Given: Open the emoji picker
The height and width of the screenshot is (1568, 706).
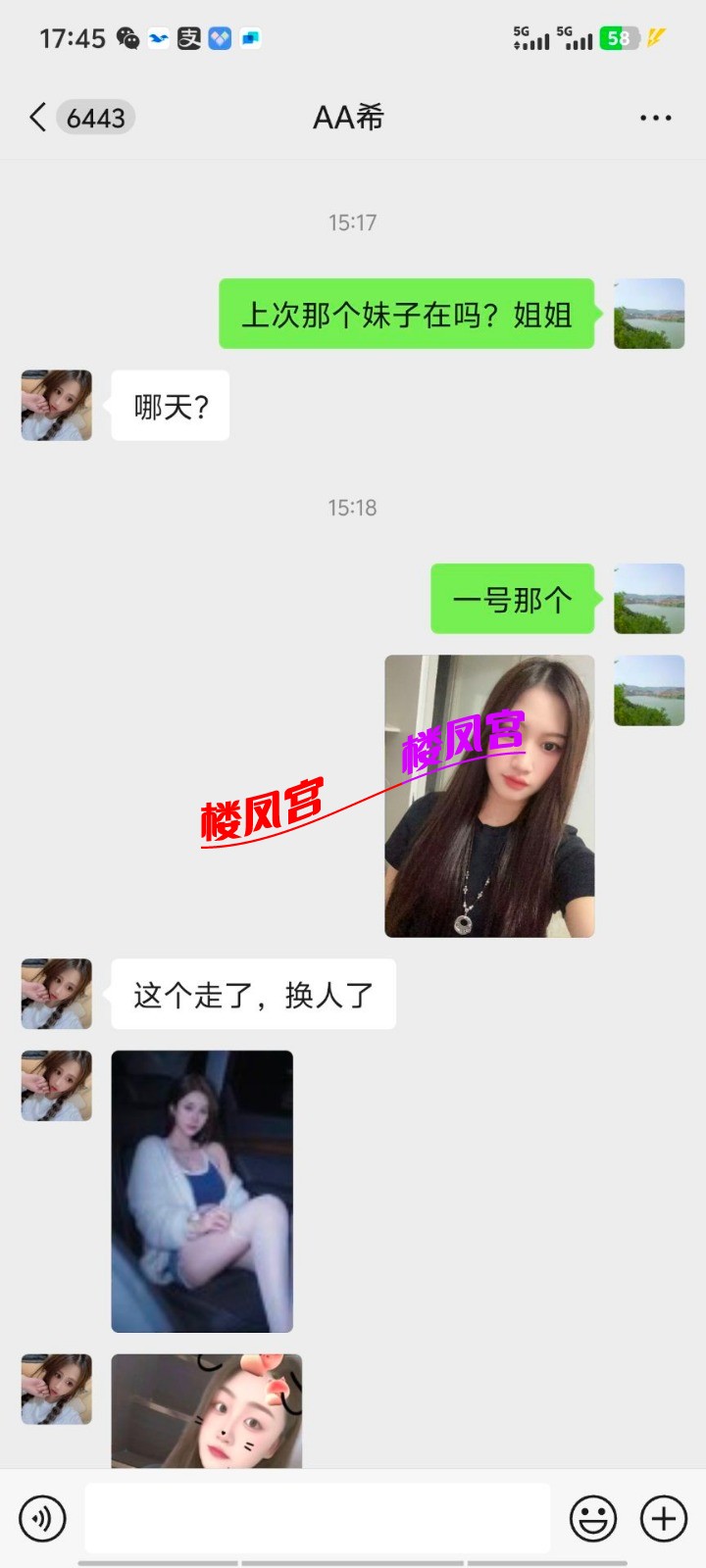Looking at the screenshot, I should (x=593, y=1518).
